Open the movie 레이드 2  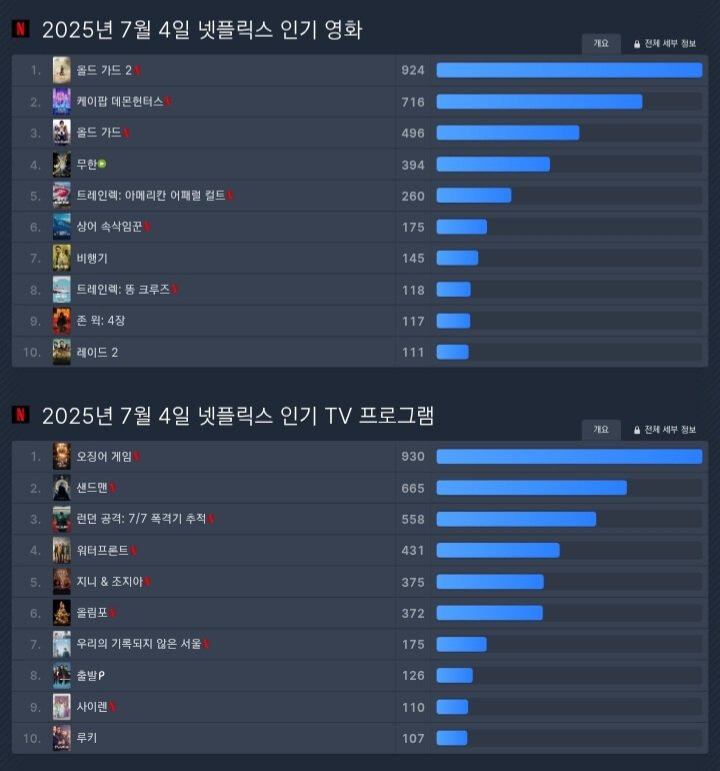point(97,352)
